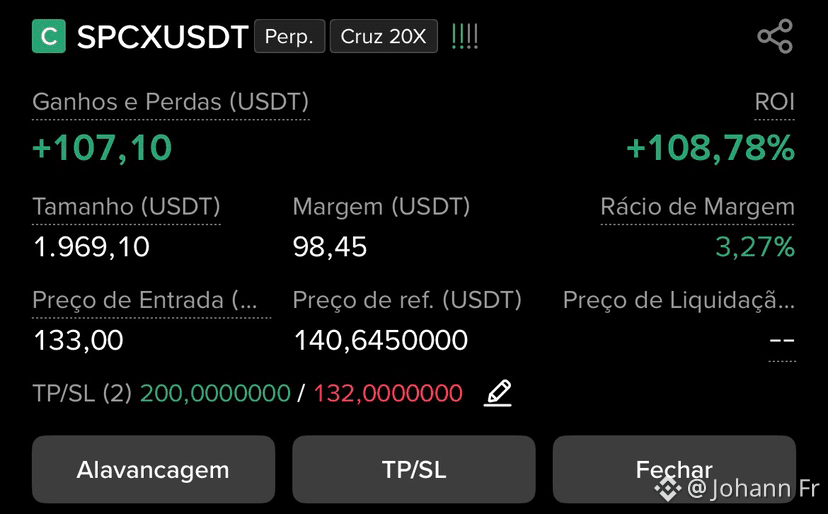The image size is (828, 514).
Task: Show the Rácio de Margem explanation
Action: 697,207
